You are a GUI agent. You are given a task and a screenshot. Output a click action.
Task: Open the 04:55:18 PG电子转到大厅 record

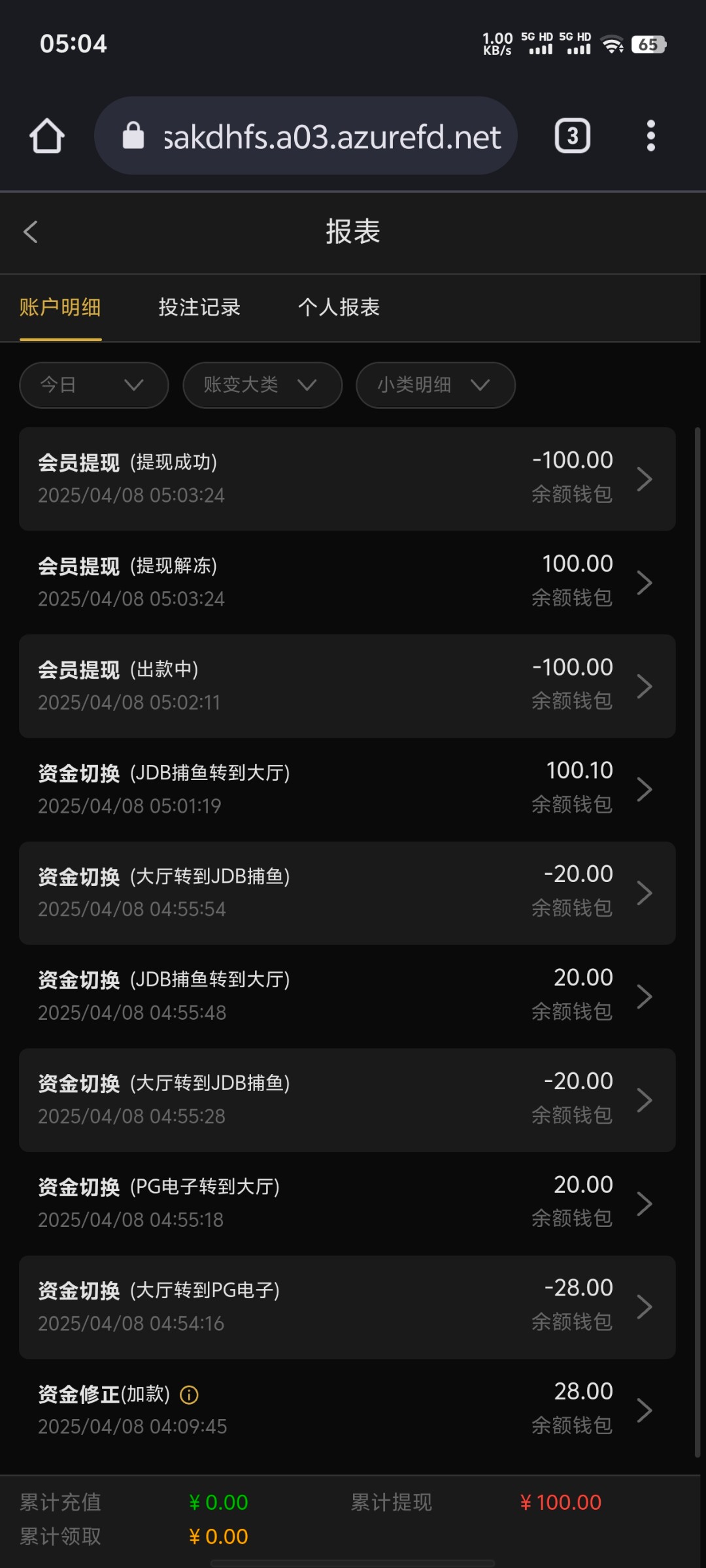point(347,1203)
